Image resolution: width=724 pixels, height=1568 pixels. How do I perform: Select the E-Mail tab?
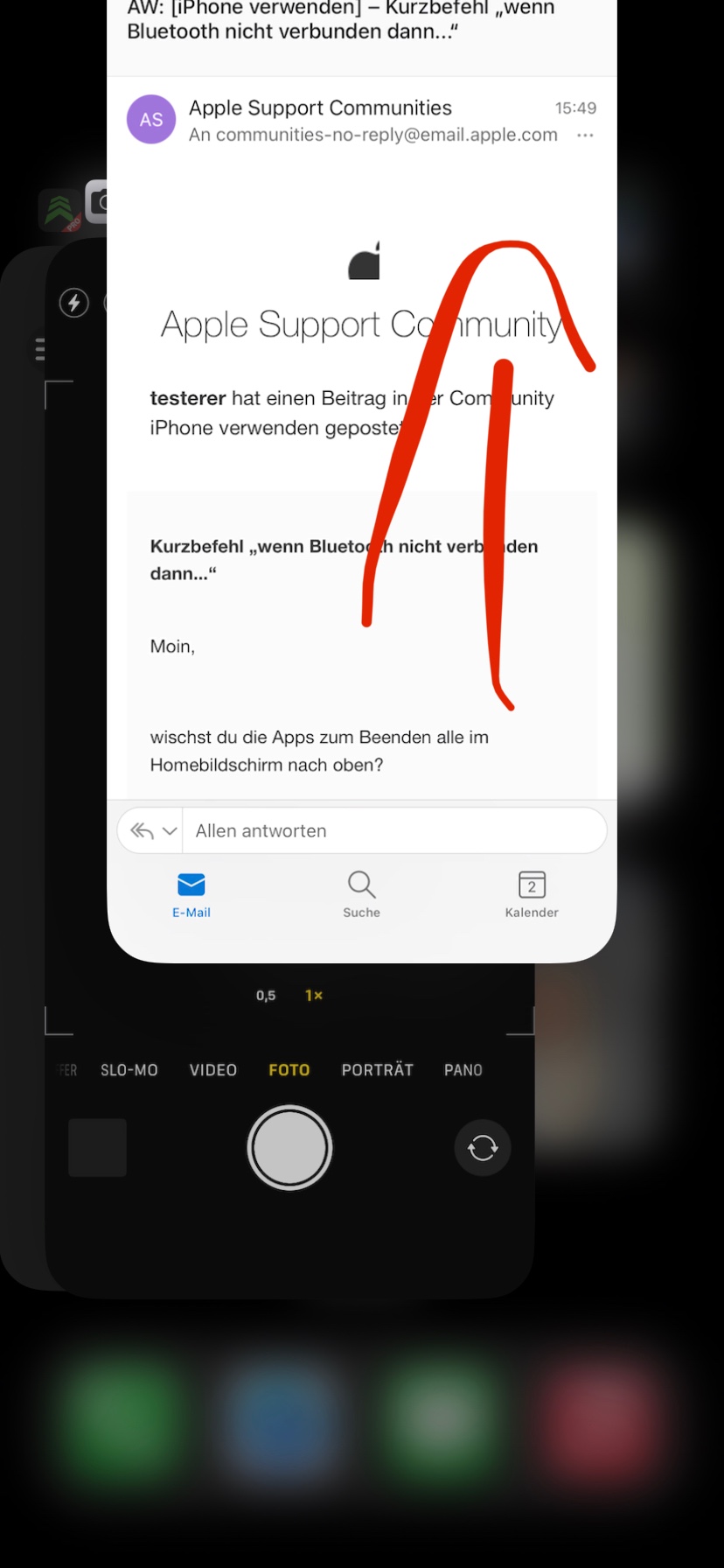pos(191,895)
